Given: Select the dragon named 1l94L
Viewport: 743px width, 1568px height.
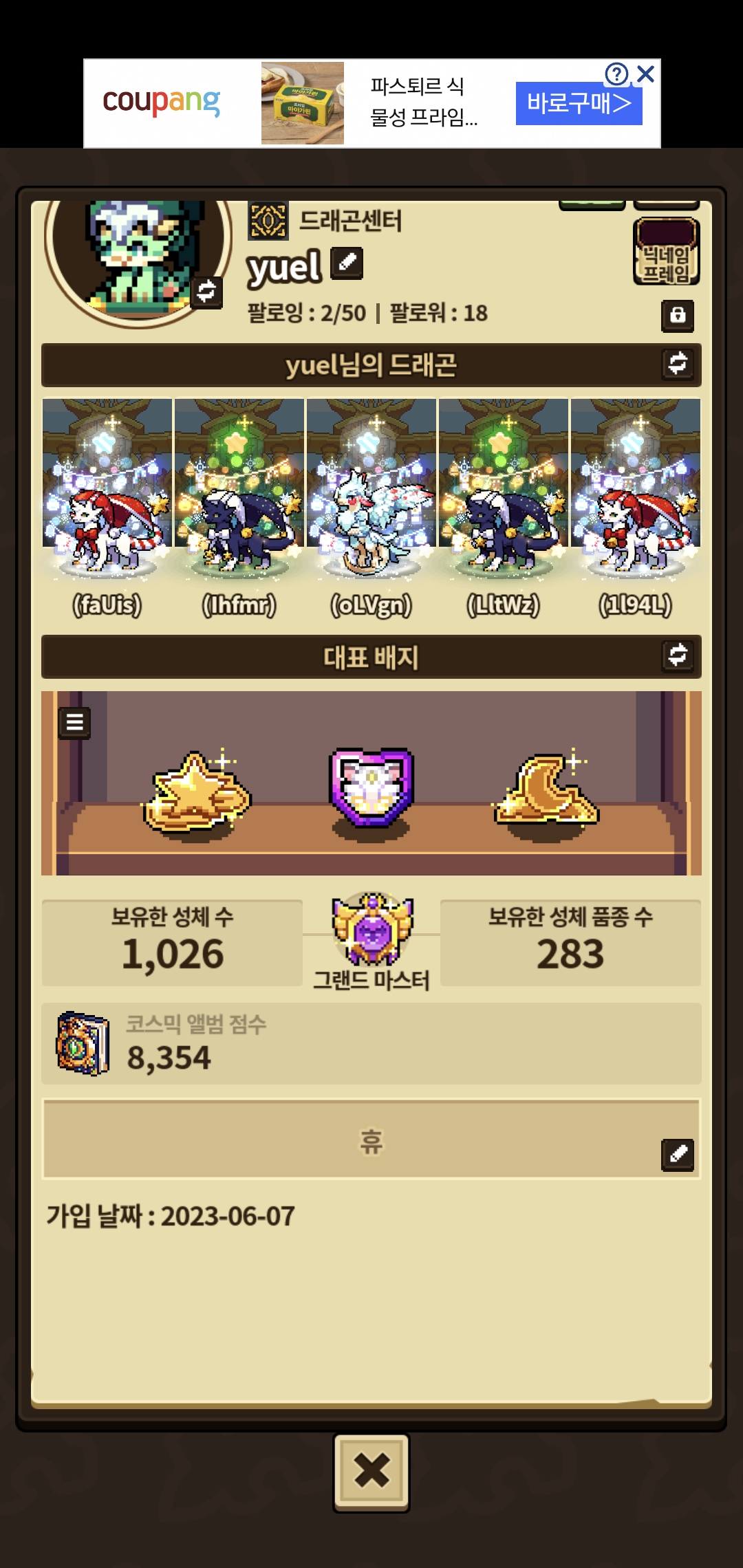Looking at the screenshot, I should [636, 509].
